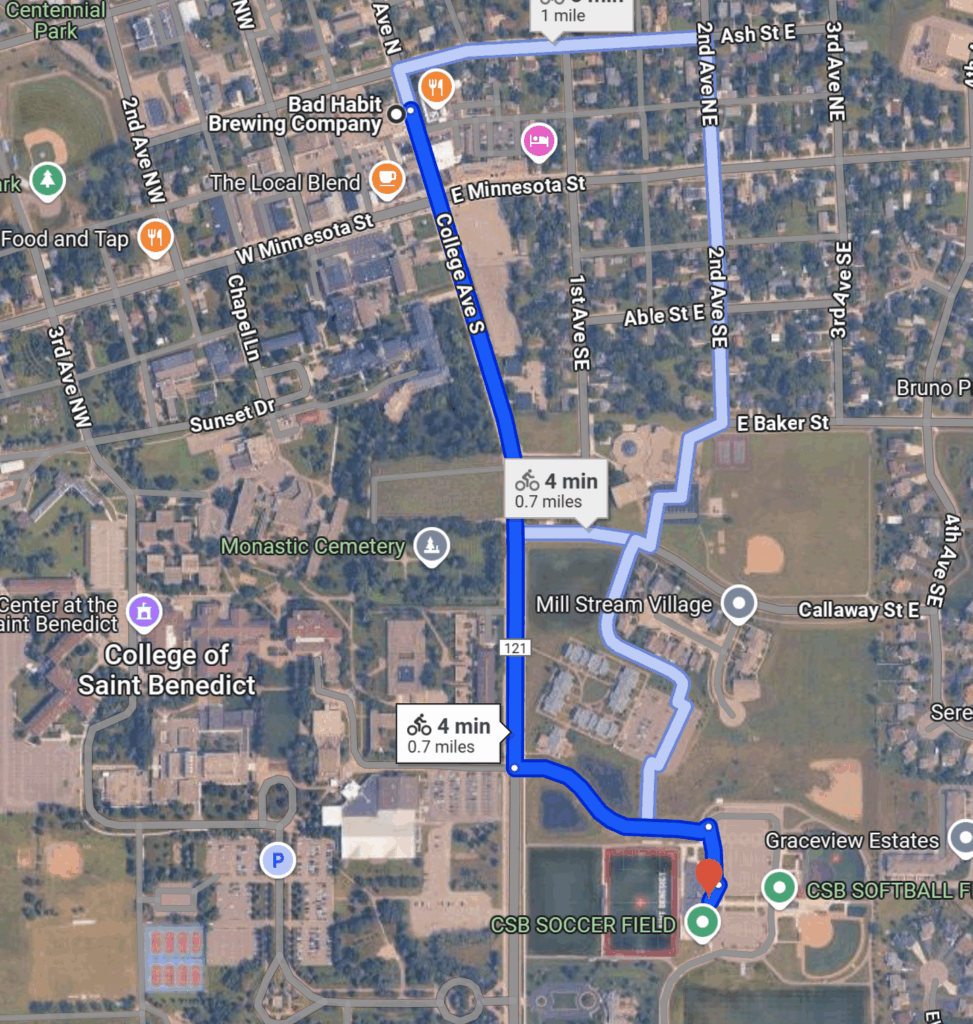Choose the 1 mile alternate route label

[x=580, y=14]
